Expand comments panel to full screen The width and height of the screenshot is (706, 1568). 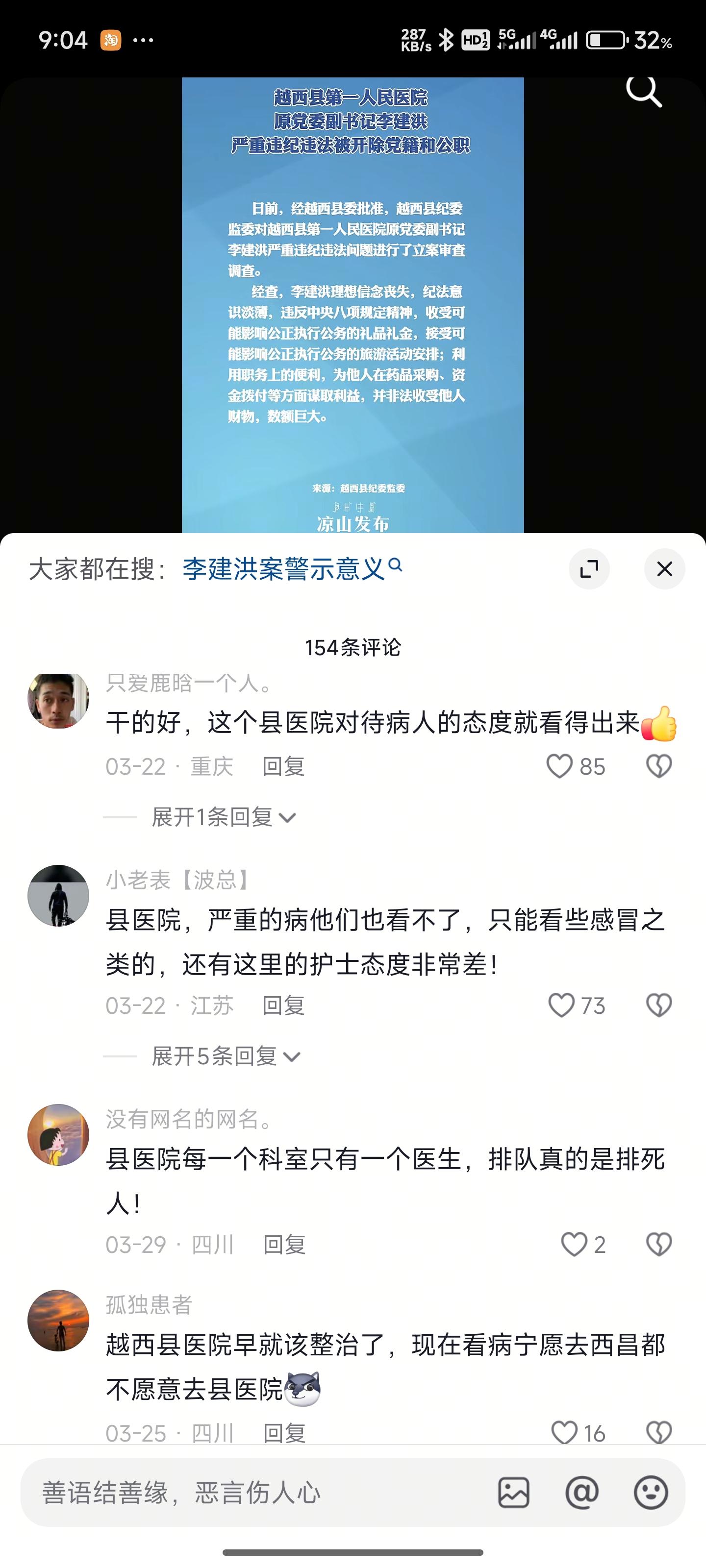click(589, 569)
